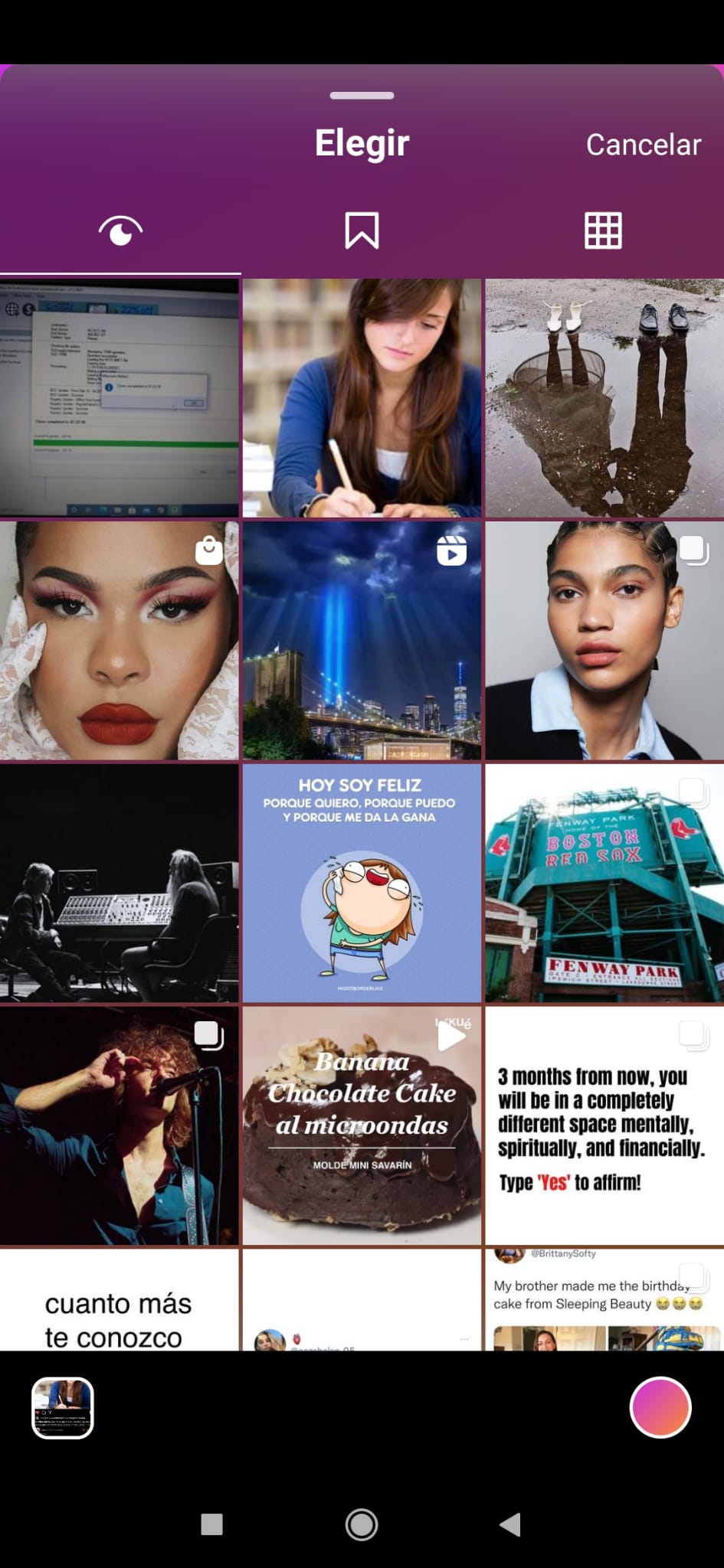Switch to the saved posts bookmark tab

(x=362, y=230)
